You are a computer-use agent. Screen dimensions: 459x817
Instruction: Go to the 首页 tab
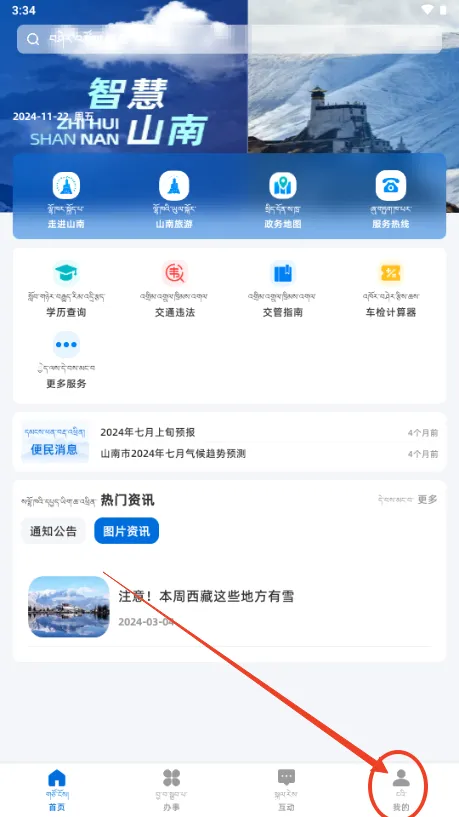coord(57,790)
